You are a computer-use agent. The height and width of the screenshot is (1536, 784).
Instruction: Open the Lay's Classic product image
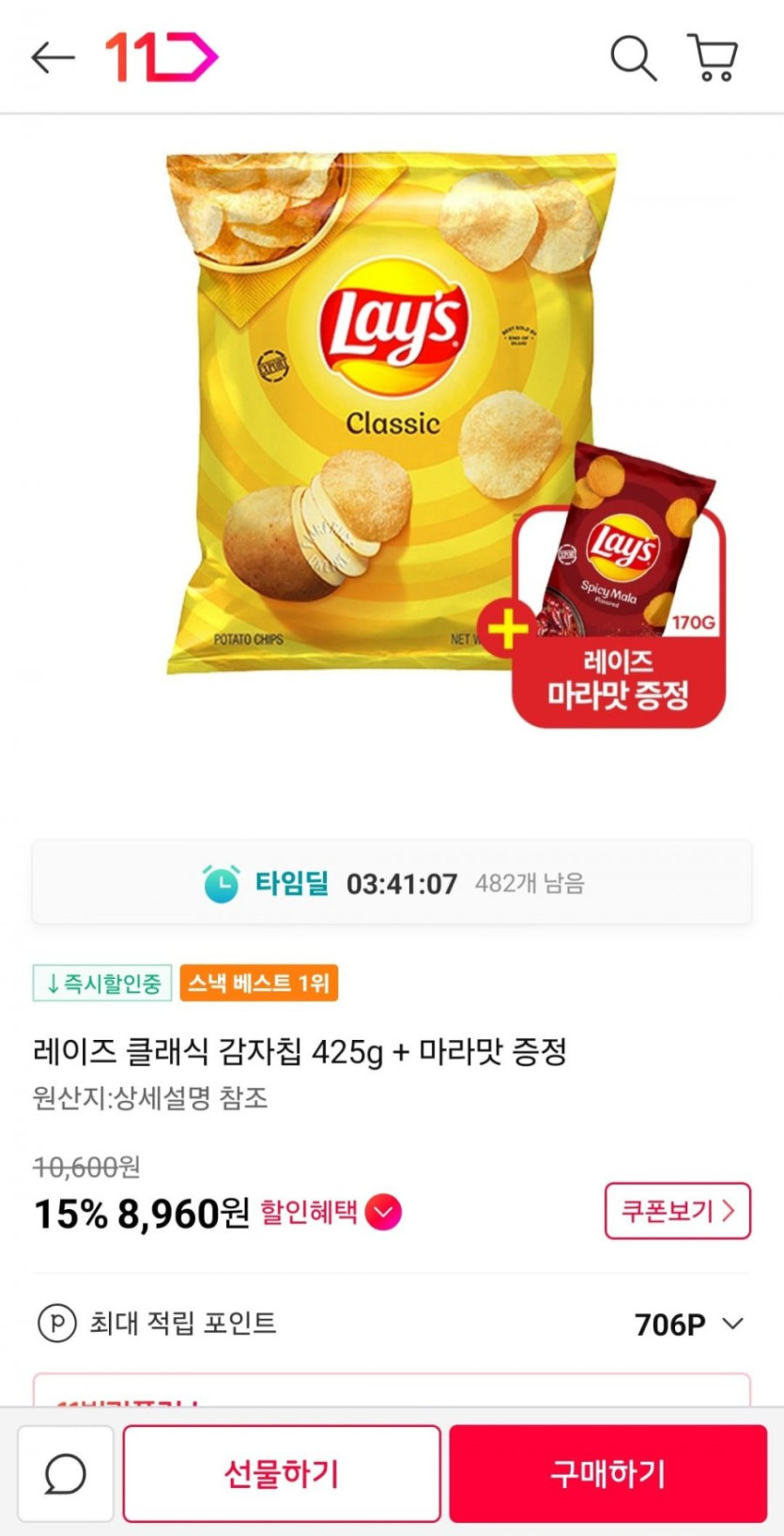click(x=392, y=413)
